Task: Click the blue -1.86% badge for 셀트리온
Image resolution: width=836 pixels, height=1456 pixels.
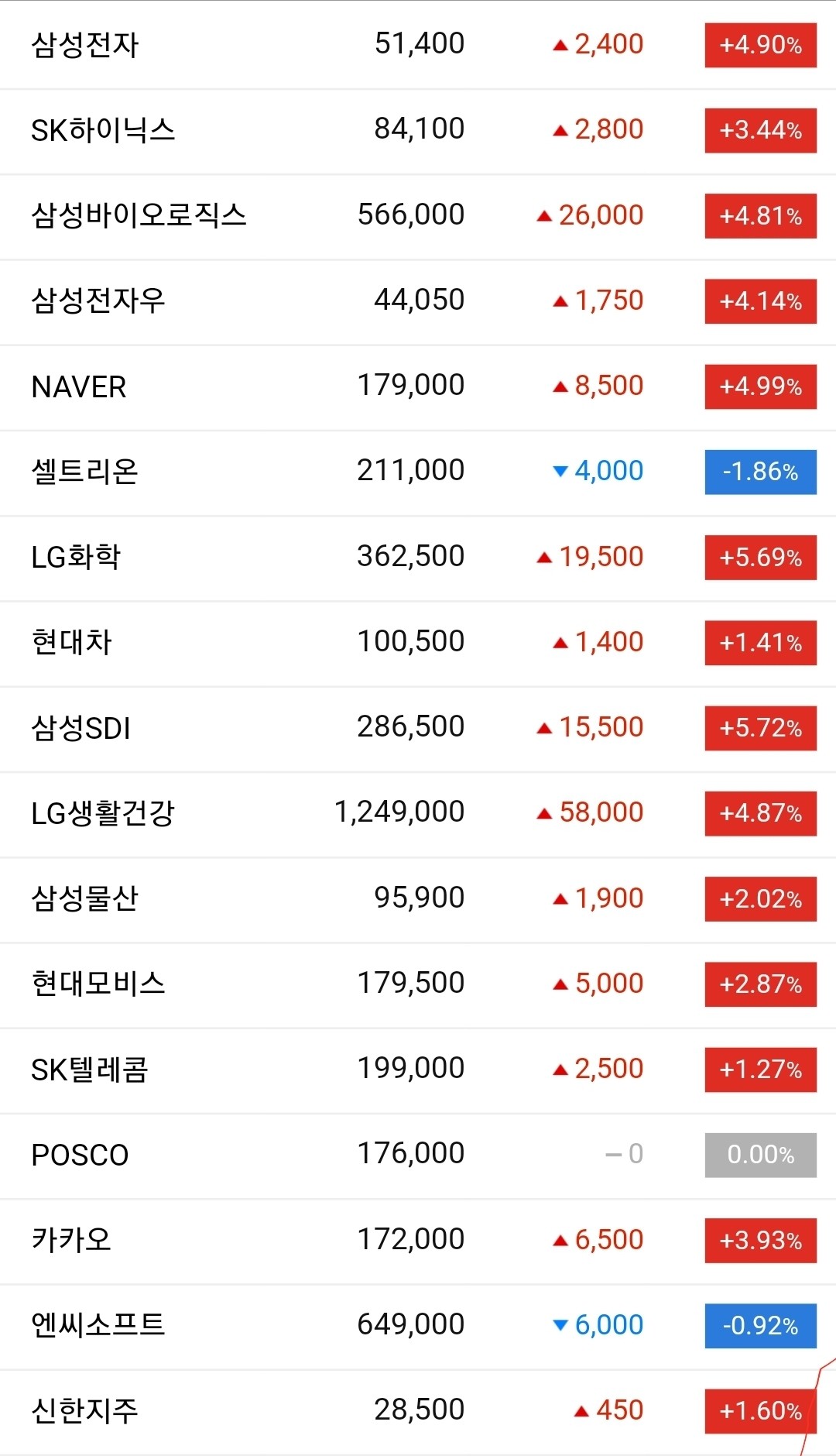Action: pyautogui.click(x=759, y=471)
